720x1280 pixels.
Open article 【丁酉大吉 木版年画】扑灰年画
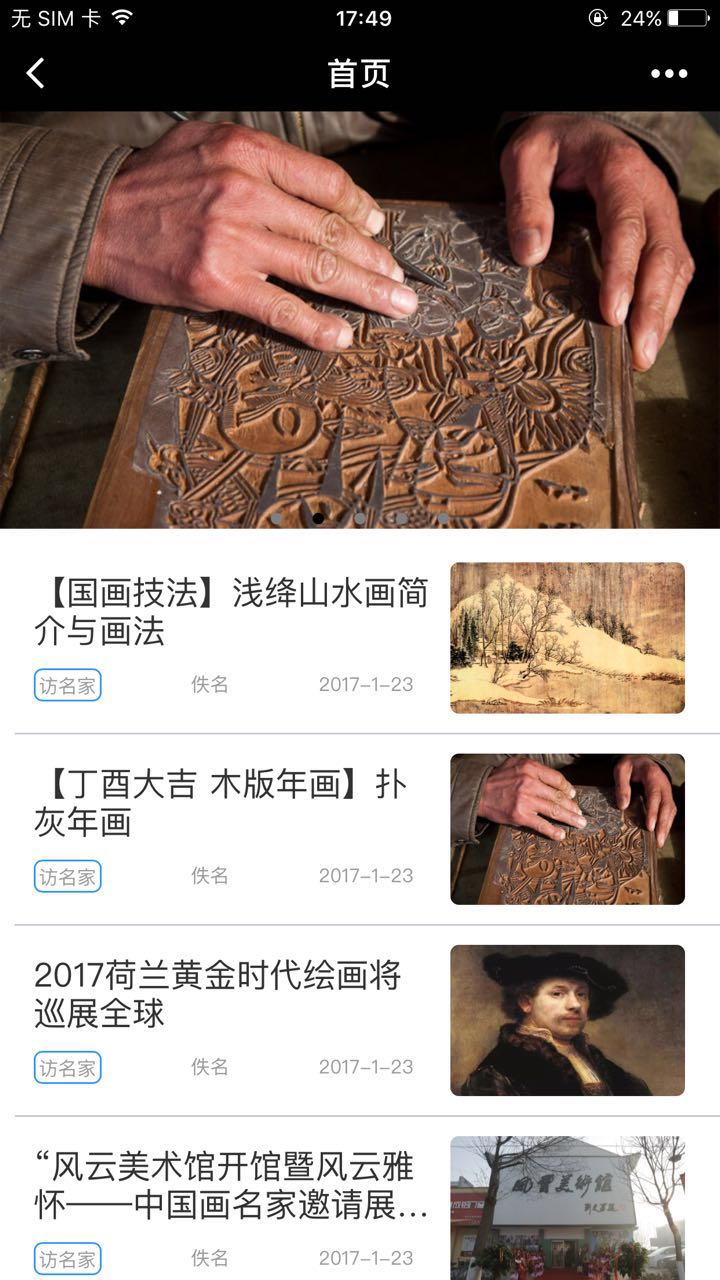pyautogui.click(x=220, y=804)
